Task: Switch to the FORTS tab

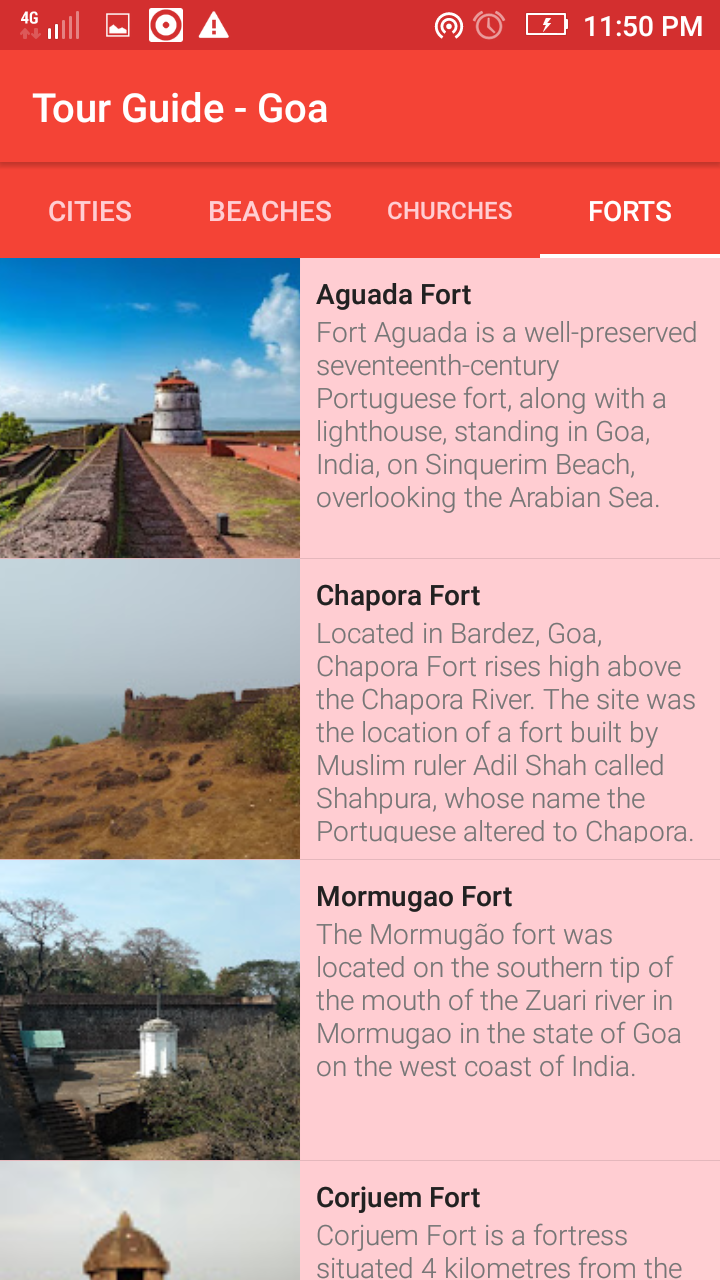Action: (630, 211)
